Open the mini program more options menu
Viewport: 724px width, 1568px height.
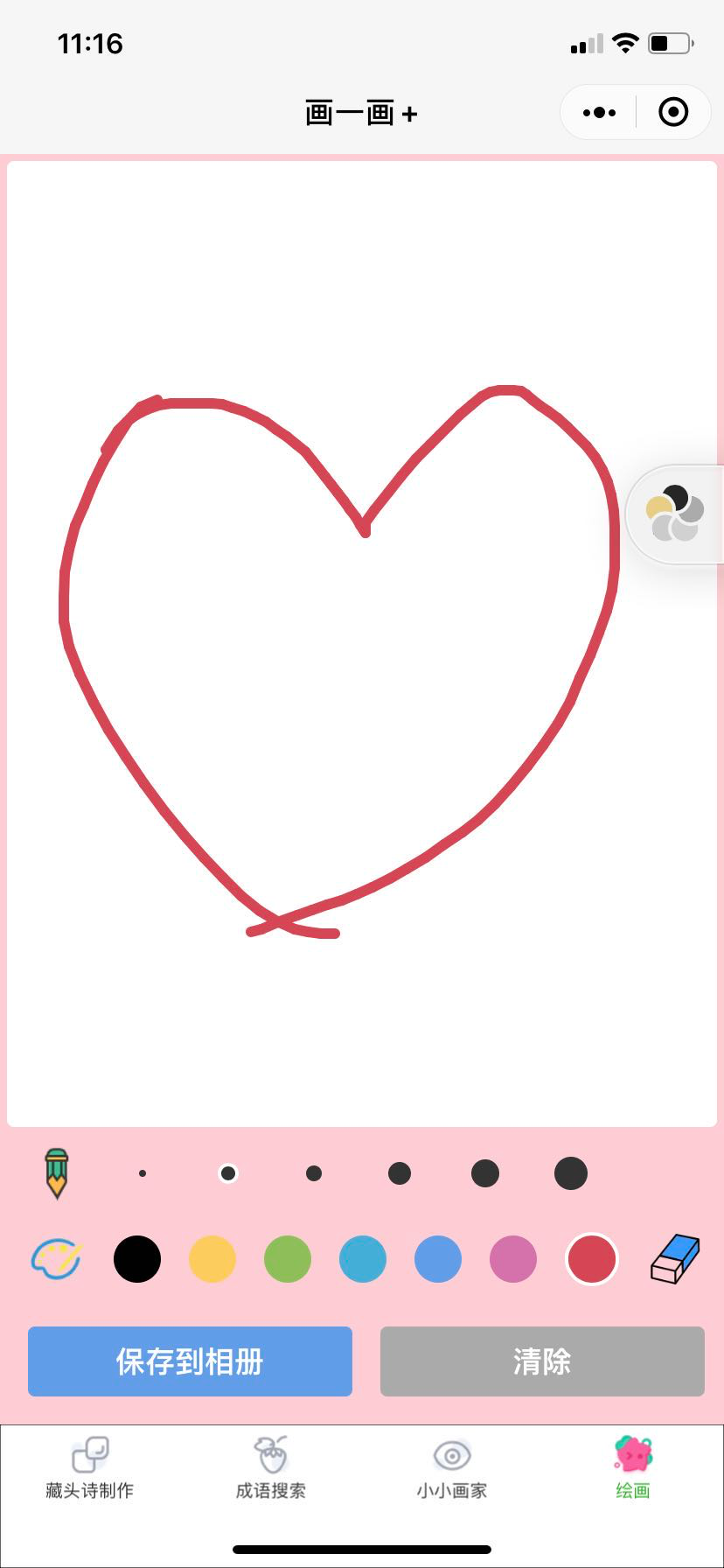[x=599, y=113]
